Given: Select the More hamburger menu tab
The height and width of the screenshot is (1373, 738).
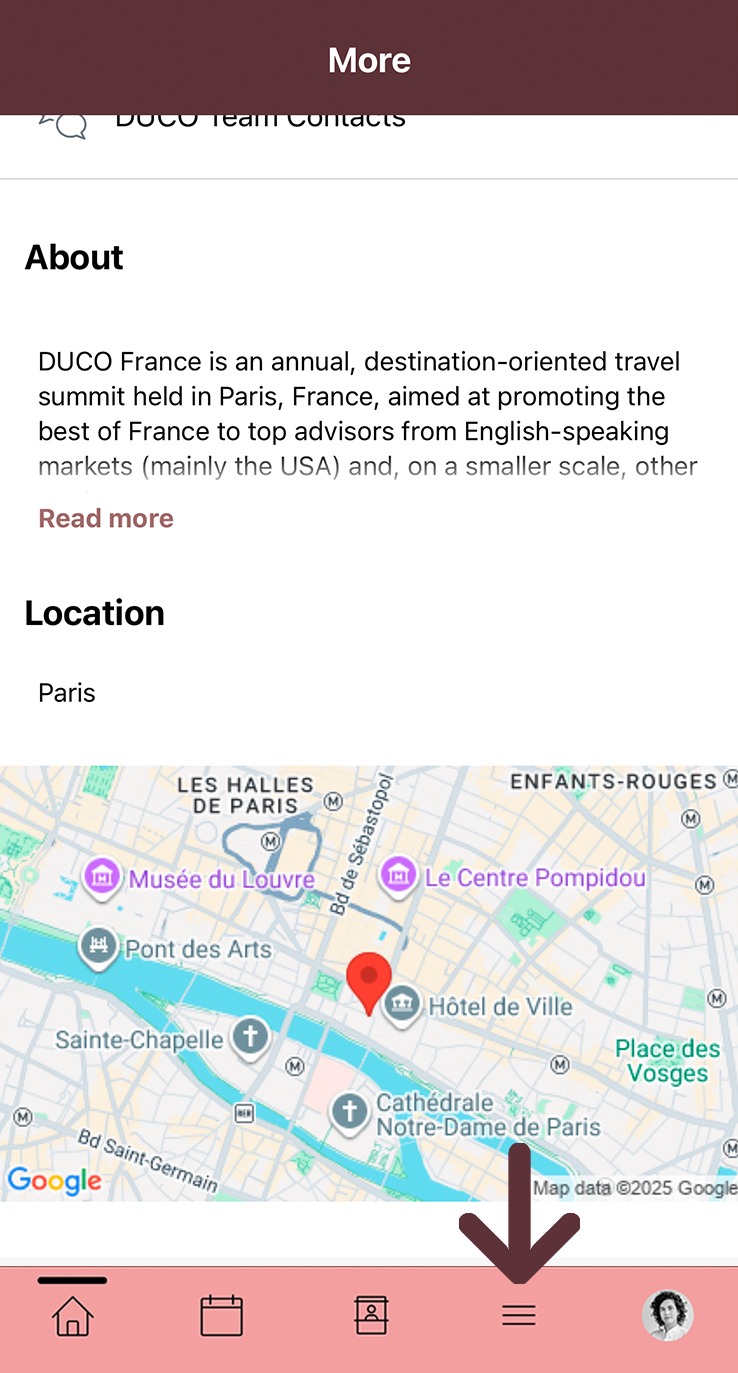Looking at the screenshot, I should pos(519,1315).
